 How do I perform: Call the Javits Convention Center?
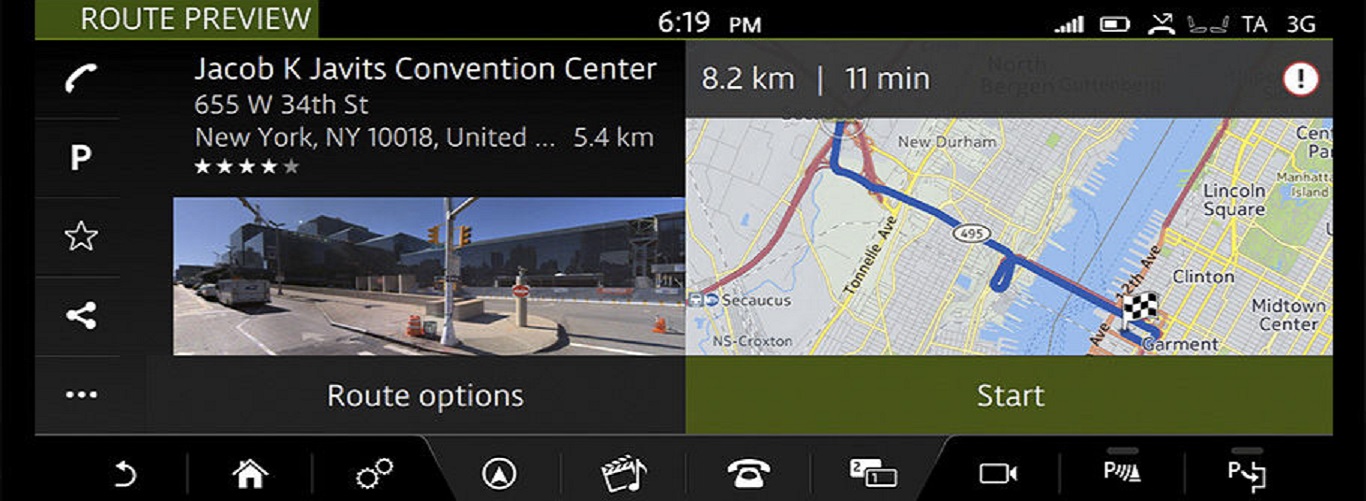click(x=80, y=79)
